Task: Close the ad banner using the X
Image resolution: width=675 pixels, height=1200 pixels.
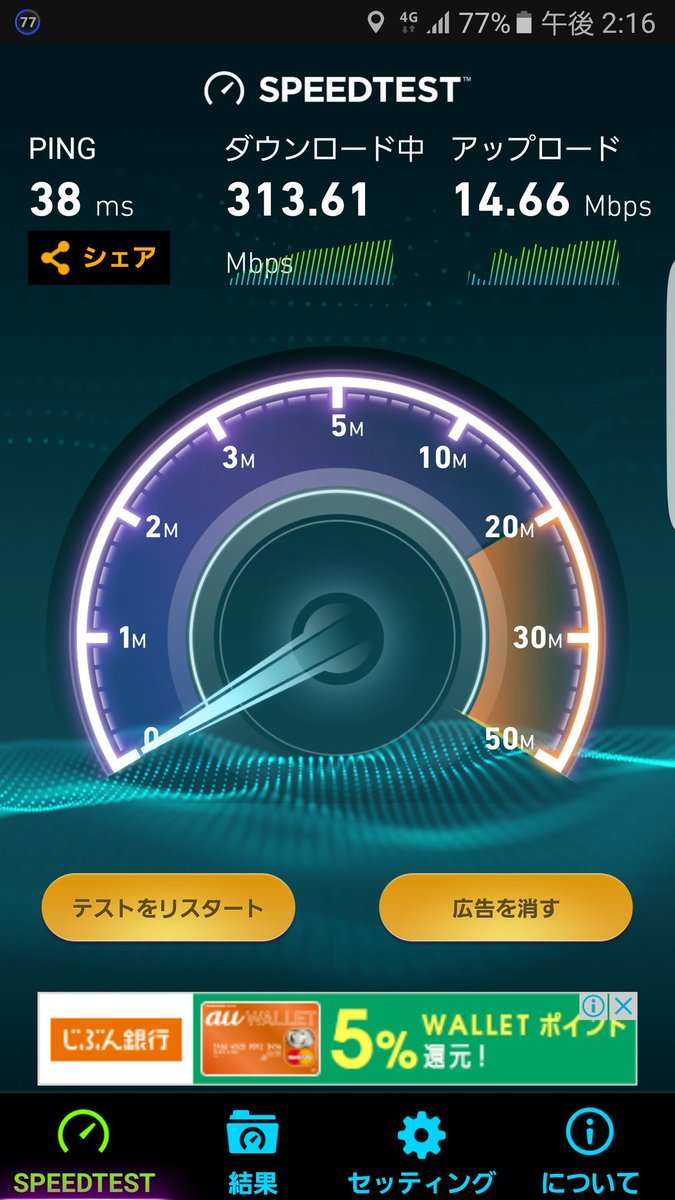Action: [623, 1006]
